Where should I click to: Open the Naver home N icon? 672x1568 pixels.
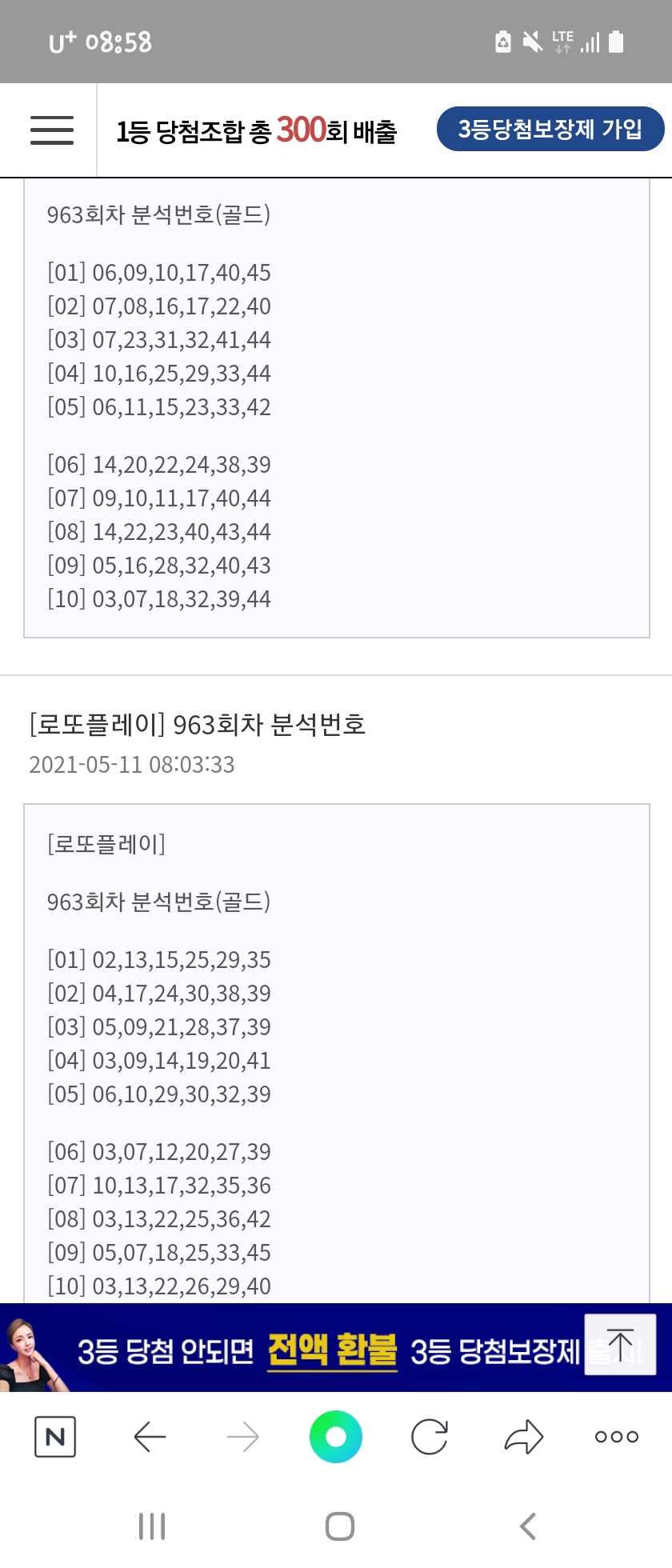55,1437
